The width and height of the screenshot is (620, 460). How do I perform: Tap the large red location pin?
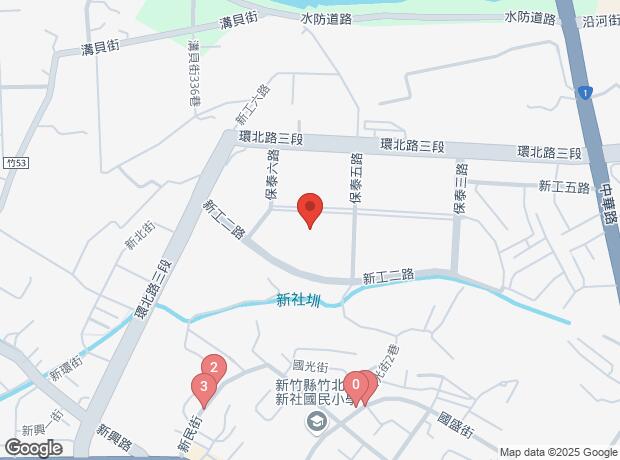[x=310, y=210]
